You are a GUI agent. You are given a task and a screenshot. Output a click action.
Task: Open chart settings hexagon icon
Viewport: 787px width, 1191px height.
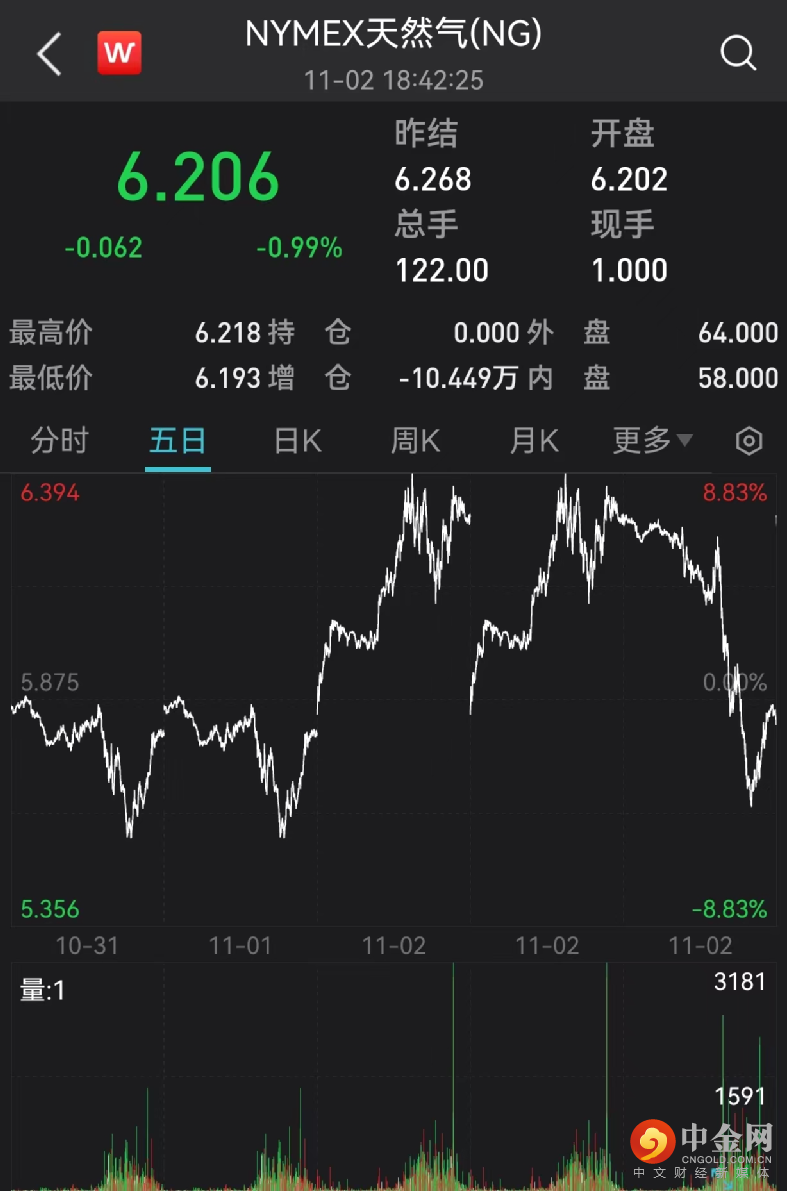[x=749, y=441]
